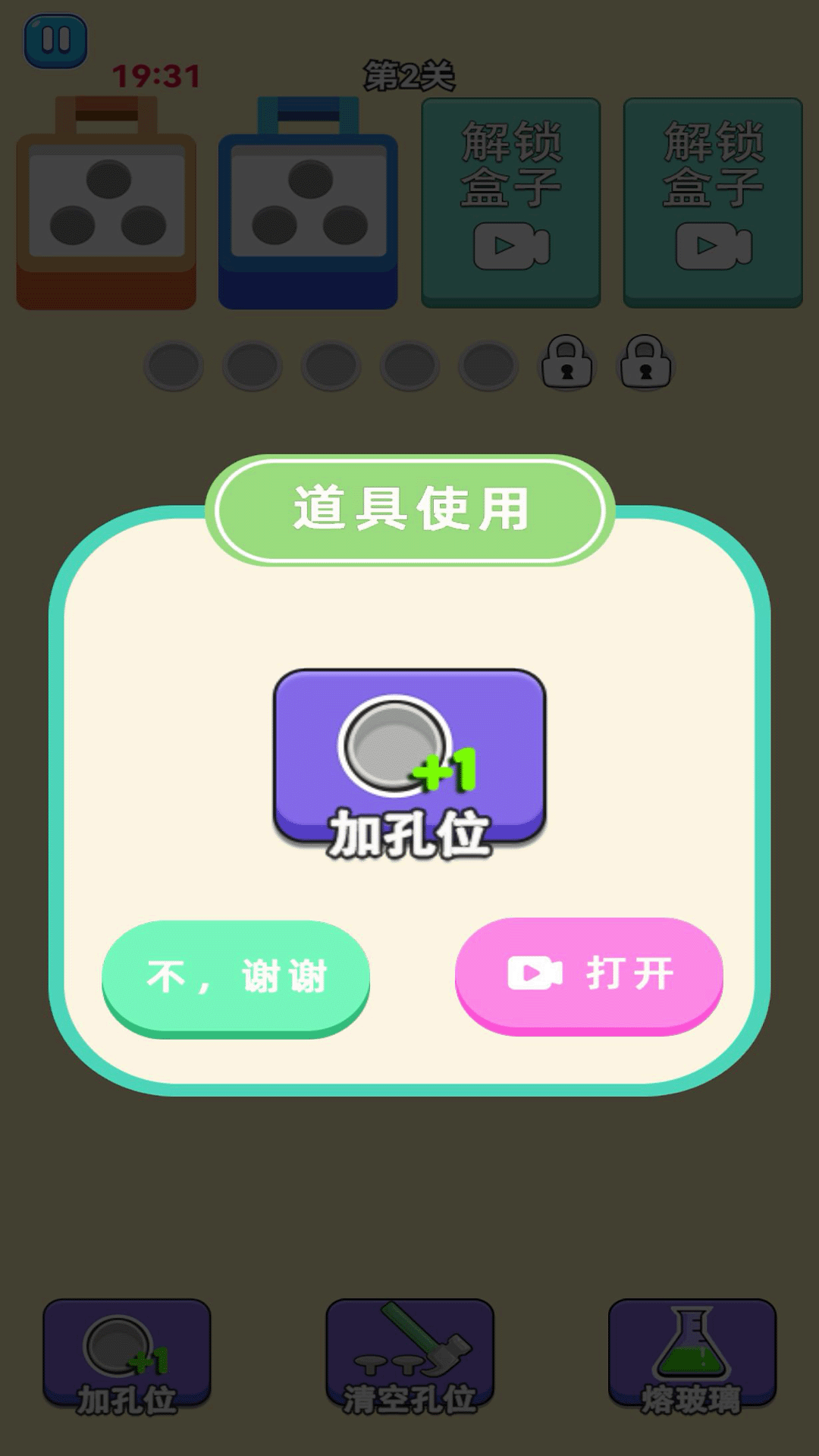The height and width of the screenshot is (1456, 819).
Task: Click the video icon on second 解锁盒子 card
Action: click(x=711, y=245)
